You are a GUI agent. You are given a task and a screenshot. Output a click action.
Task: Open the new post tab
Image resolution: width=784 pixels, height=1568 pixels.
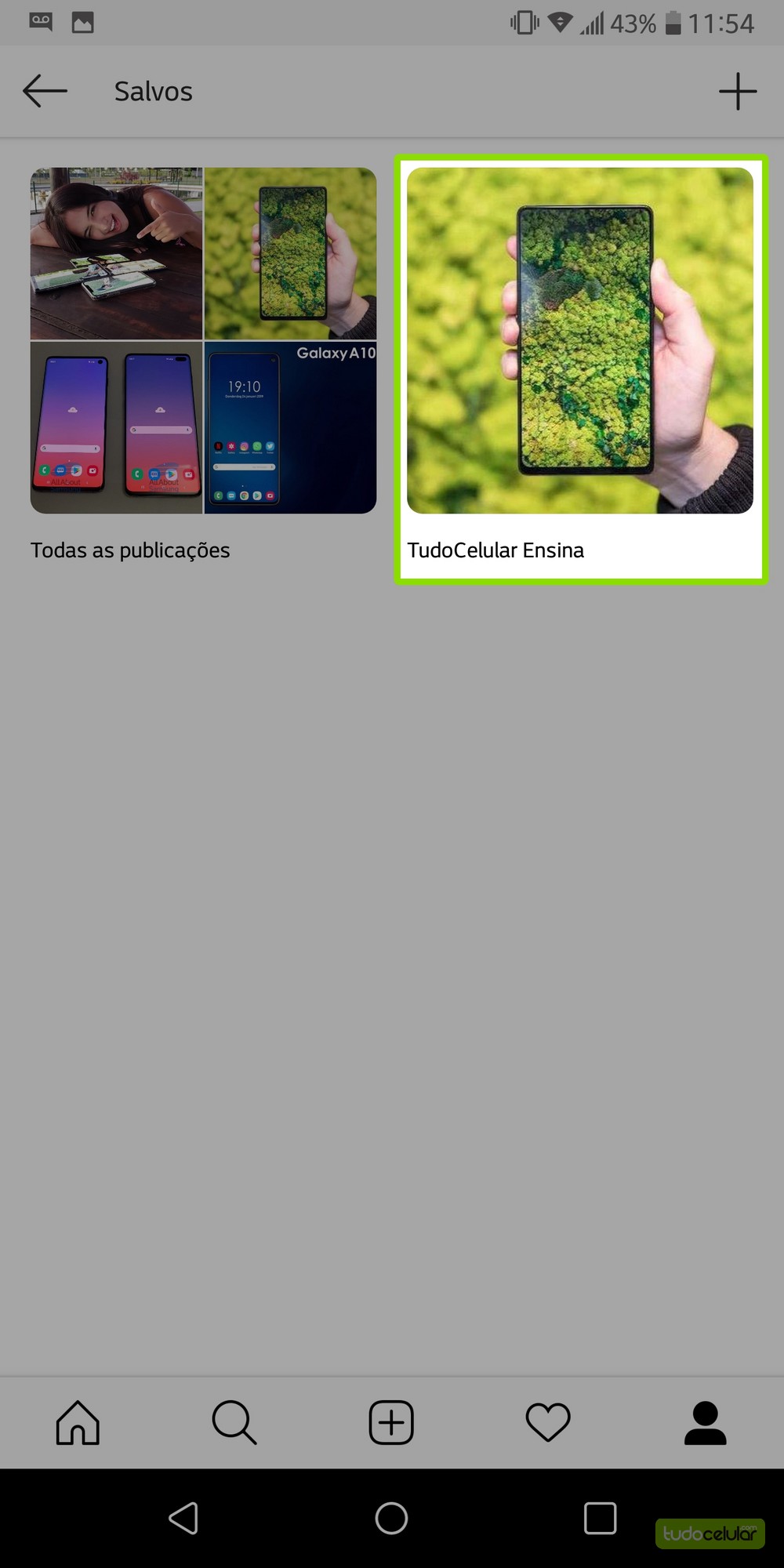[x=391, y=1422]
